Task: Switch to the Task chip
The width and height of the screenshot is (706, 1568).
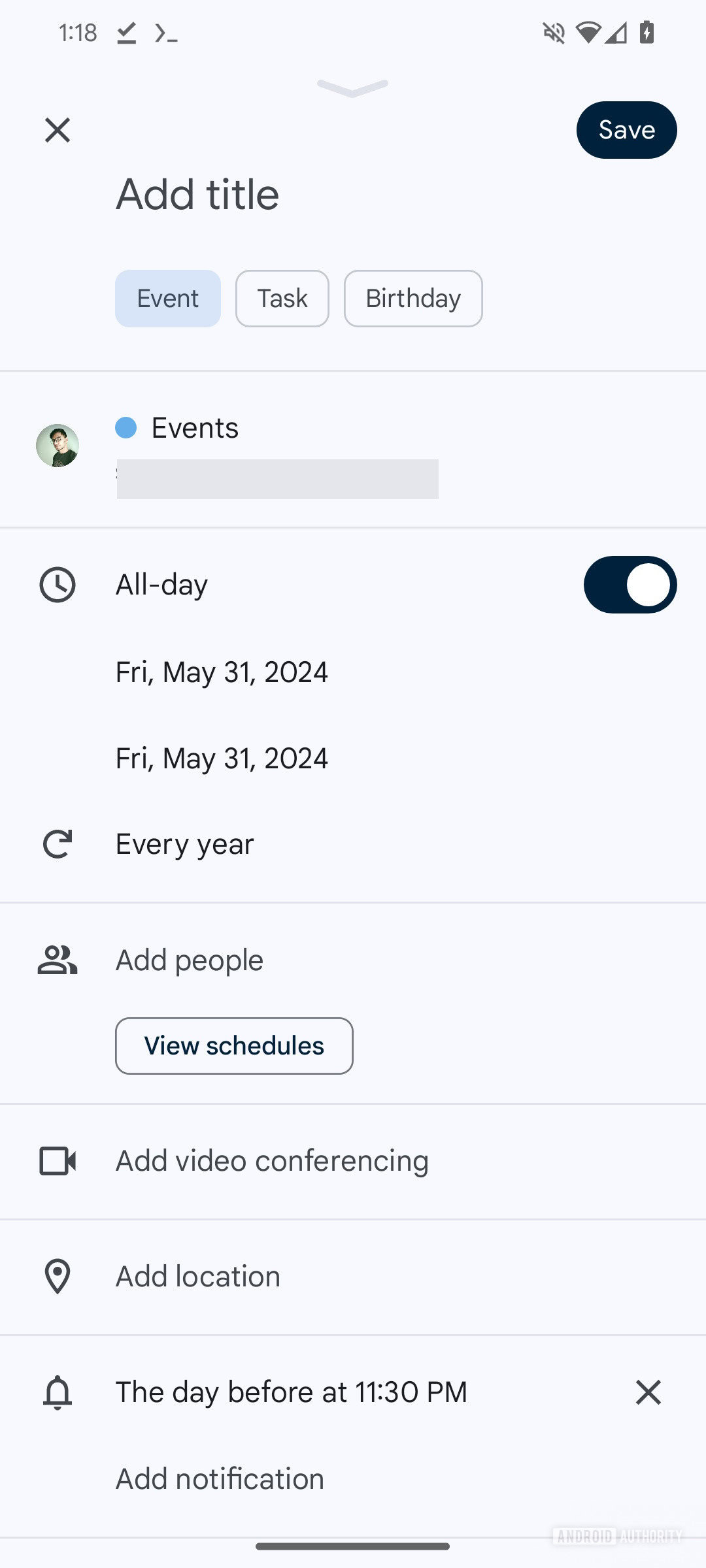Action: (282, 299)
